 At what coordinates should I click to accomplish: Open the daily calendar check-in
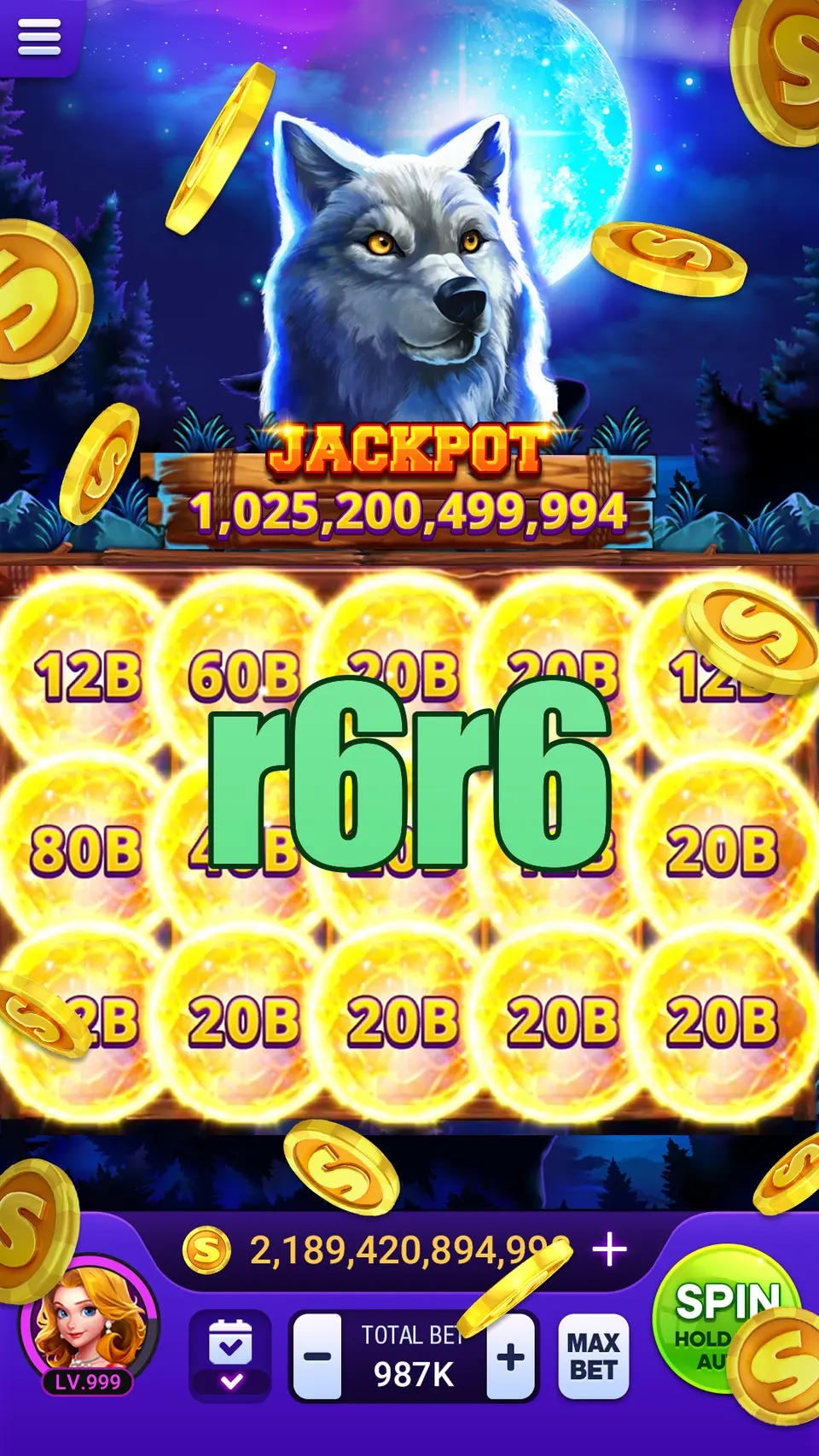(x=230, y=1355)
